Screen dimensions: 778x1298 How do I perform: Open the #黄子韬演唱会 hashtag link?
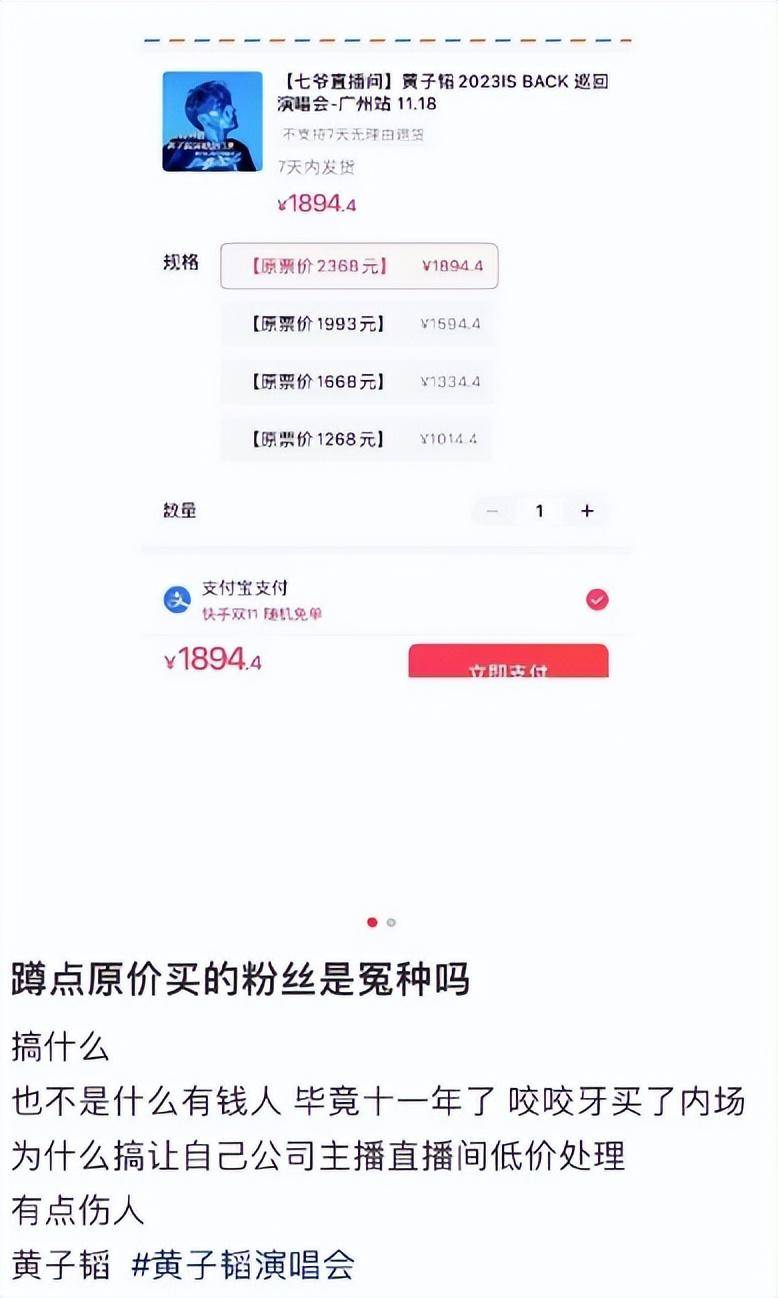pyautogui.click(x=243, y=1265)
